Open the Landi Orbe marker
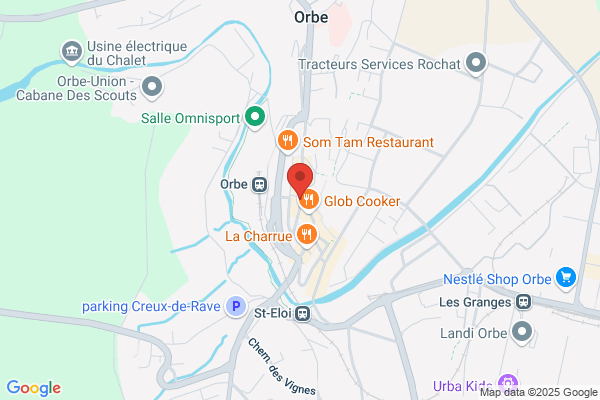This screenshot has height=400, width=600. [x=522, y=333]
